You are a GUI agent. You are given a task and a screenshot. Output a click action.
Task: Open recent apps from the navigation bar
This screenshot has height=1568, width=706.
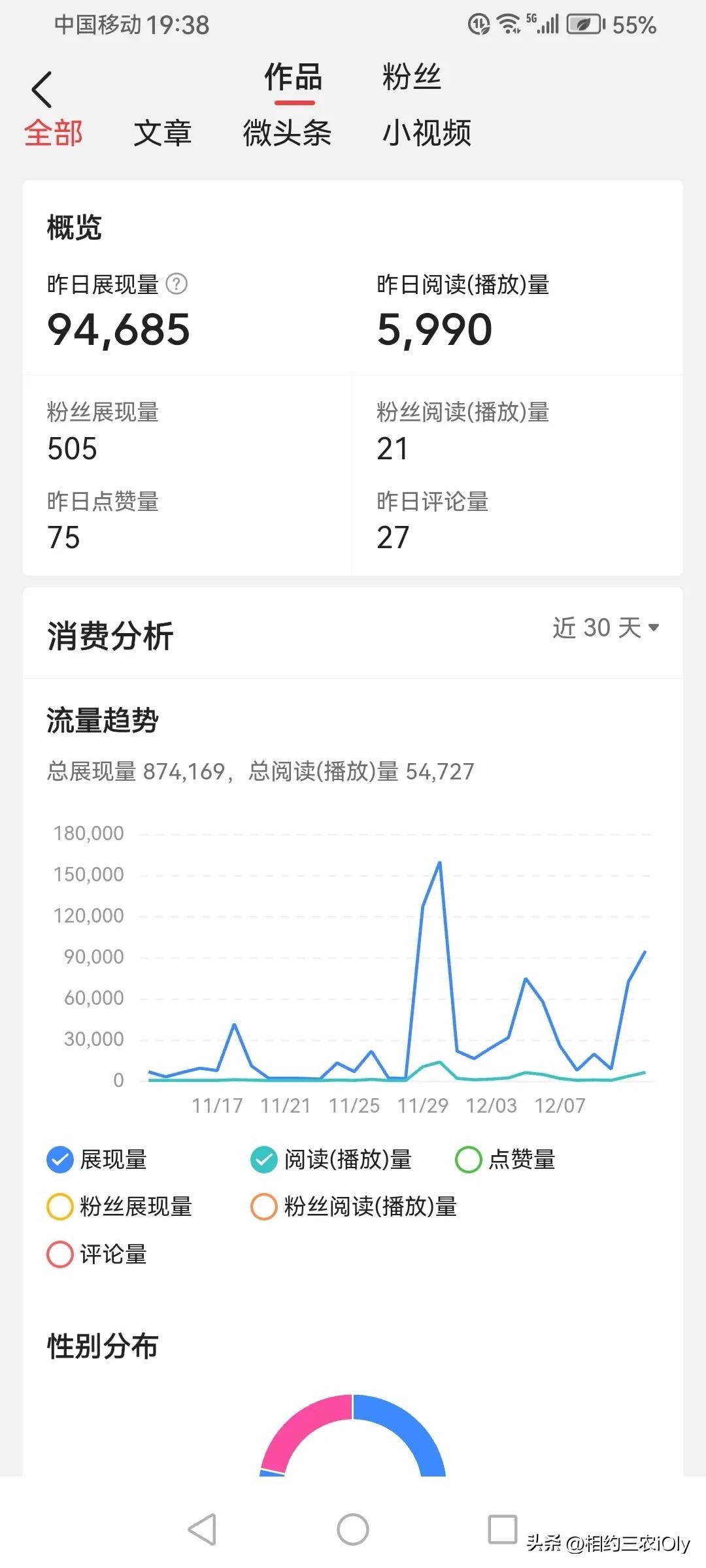tap(503, 1529)
